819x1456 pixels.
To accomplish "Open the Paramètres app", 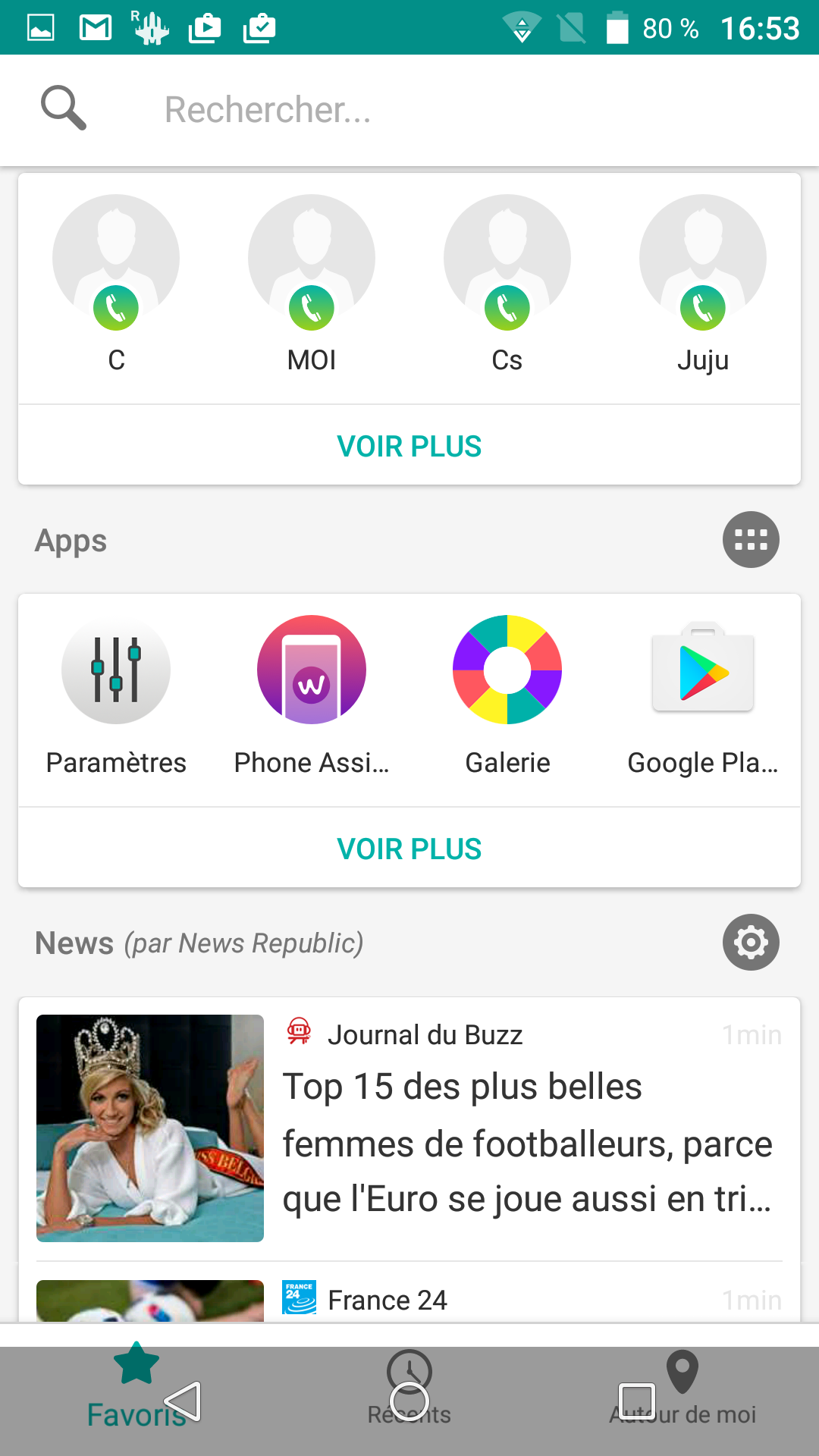I will (x=116, y=670).
